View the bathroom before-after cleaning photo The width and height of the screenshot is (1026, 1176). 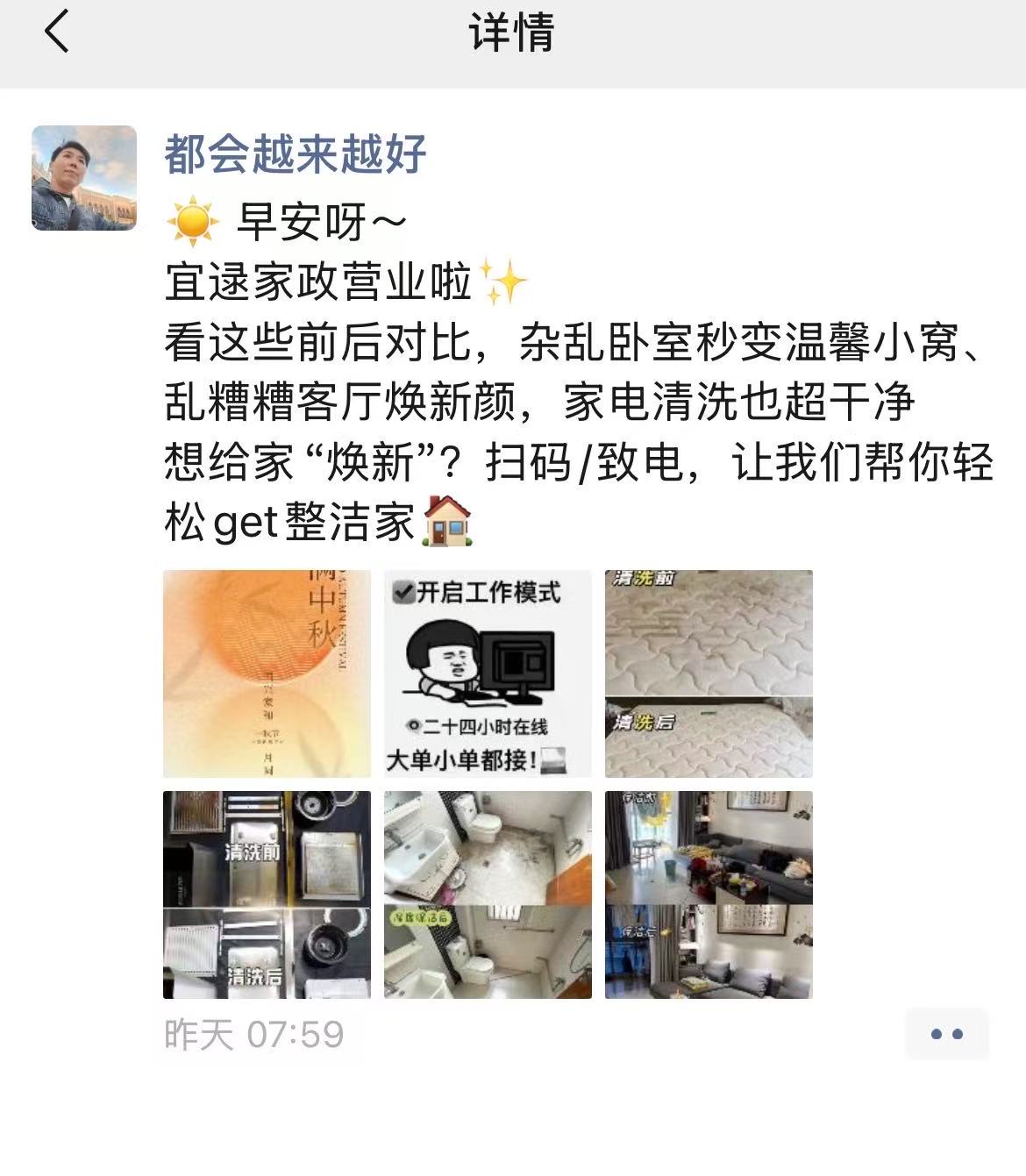[488, 894]
